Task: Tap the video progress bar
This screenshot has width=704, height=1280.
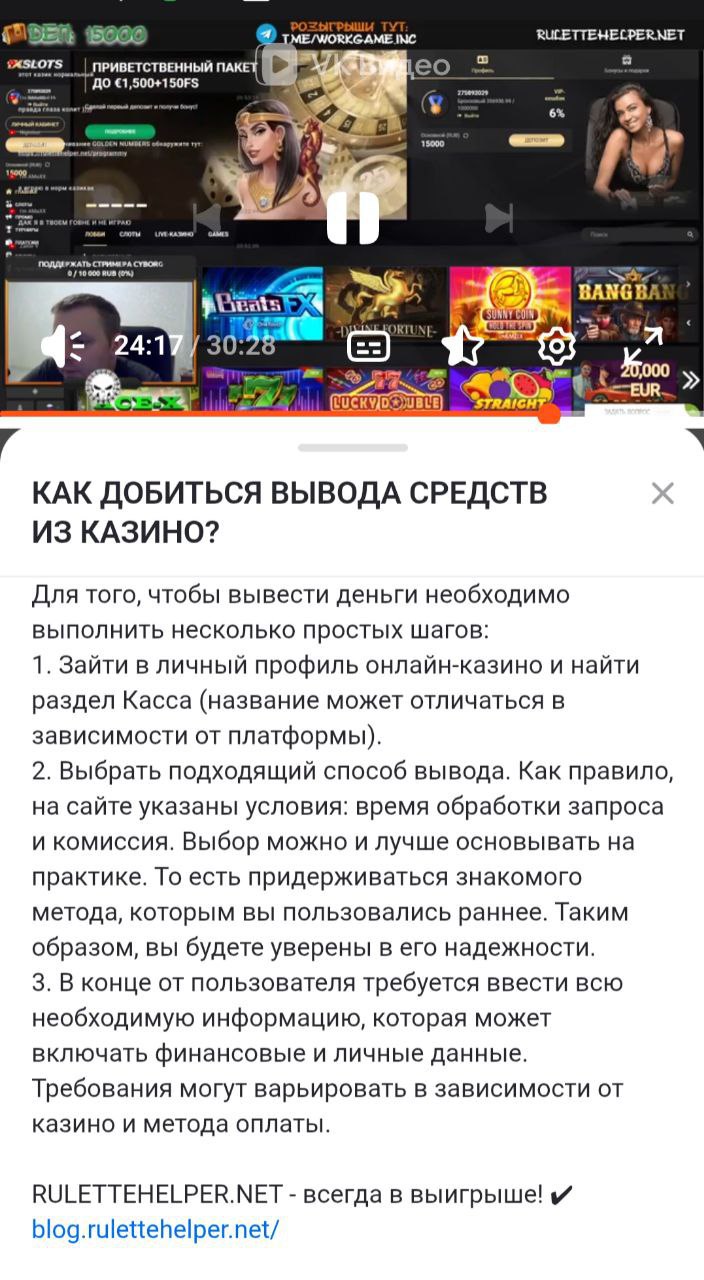Action: (300, 414)
